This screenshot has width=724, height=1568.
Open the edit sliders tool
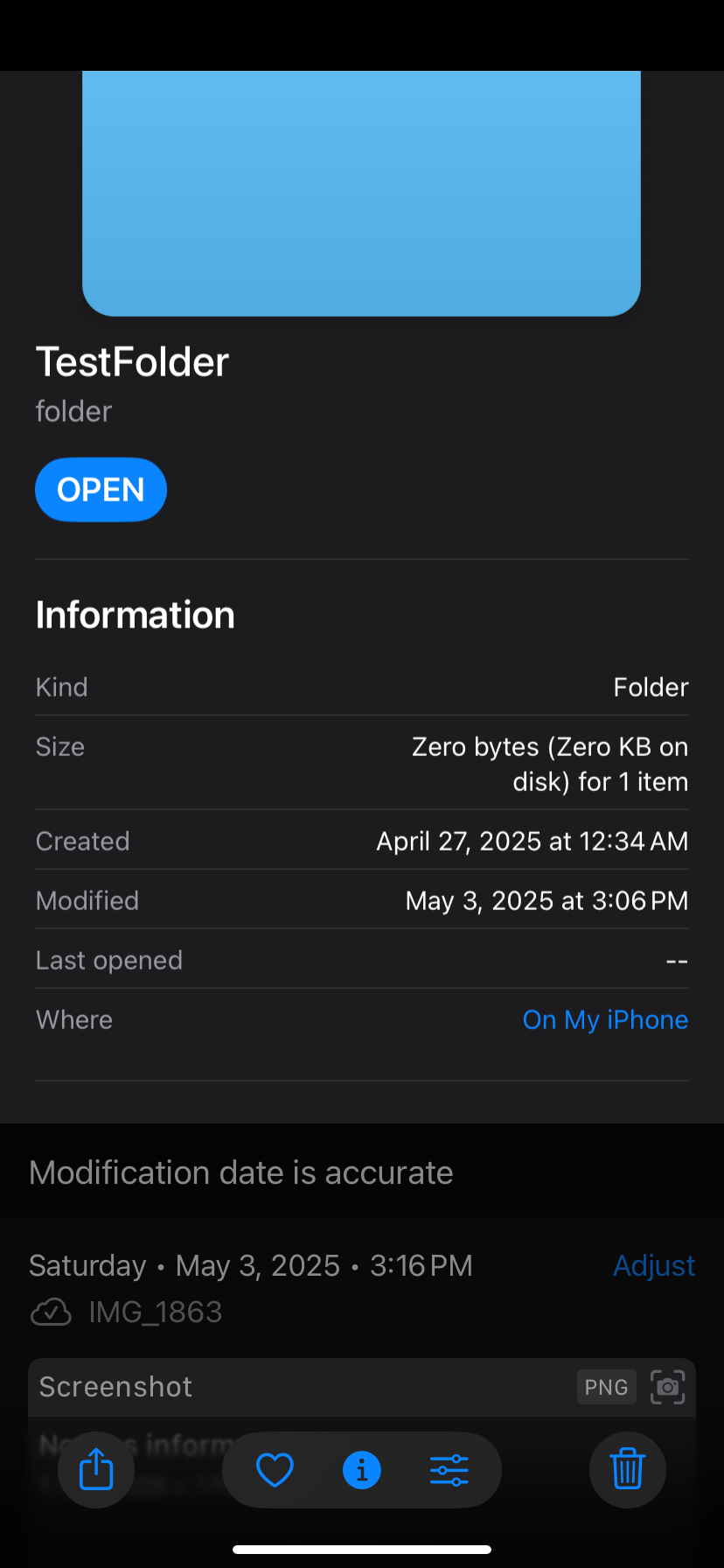pos(449,1470)
